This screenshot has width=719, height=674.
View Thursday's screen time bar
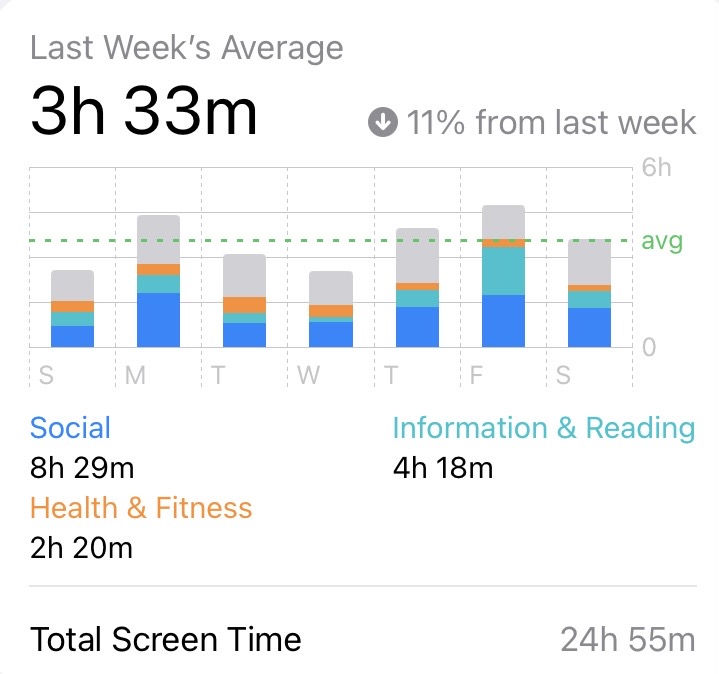tap(417, 288)
